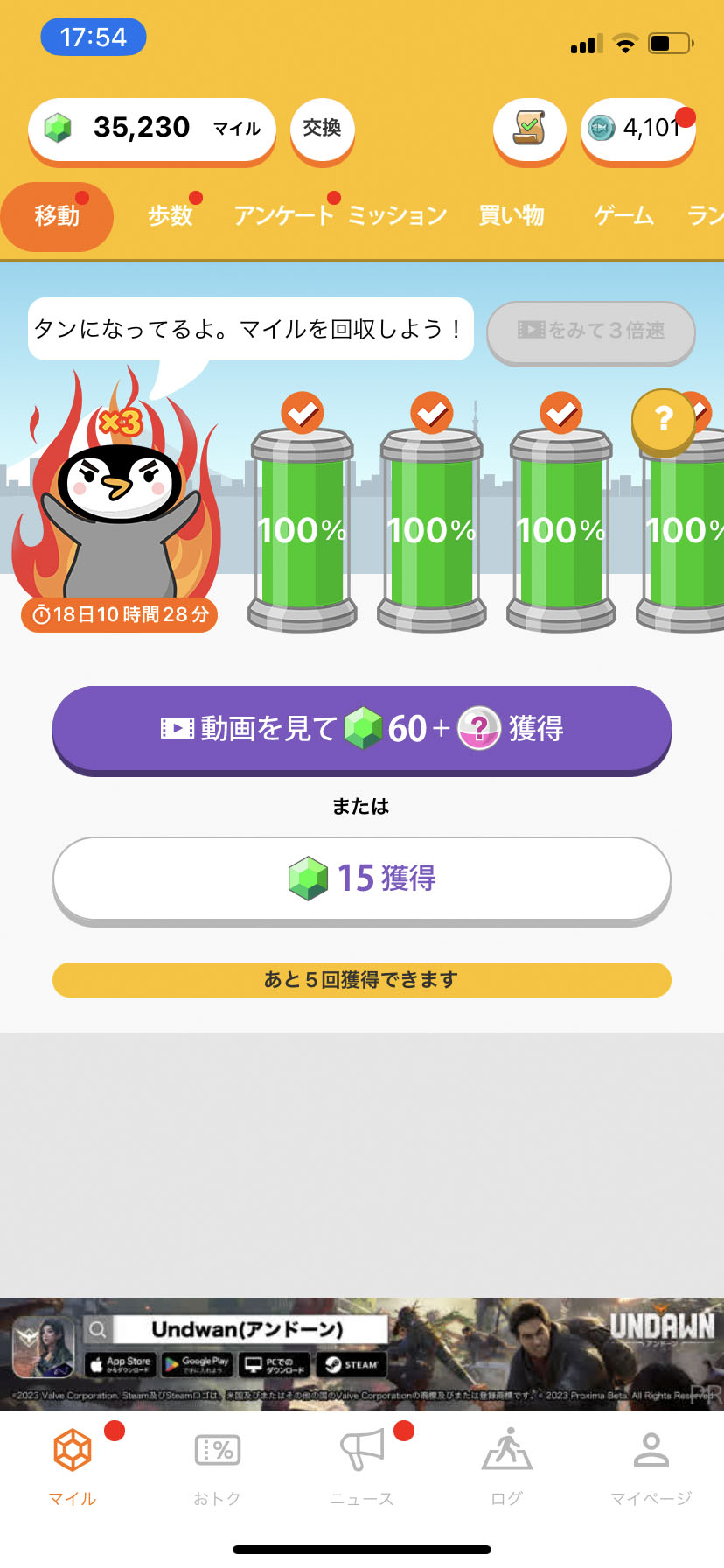Switch to the アンケート tab
The image size is (724, 1568).
(x=283, y=215)
